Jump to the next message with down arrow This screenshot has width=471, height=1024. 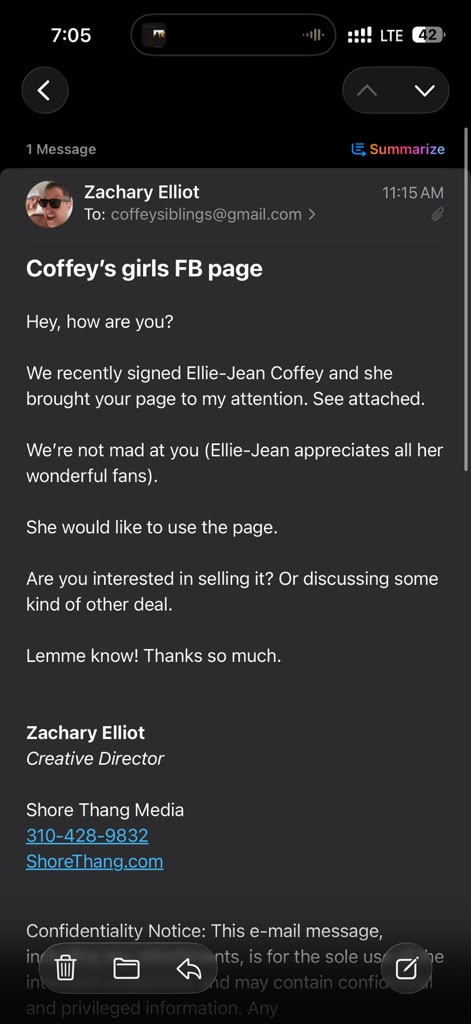[425, 91]
